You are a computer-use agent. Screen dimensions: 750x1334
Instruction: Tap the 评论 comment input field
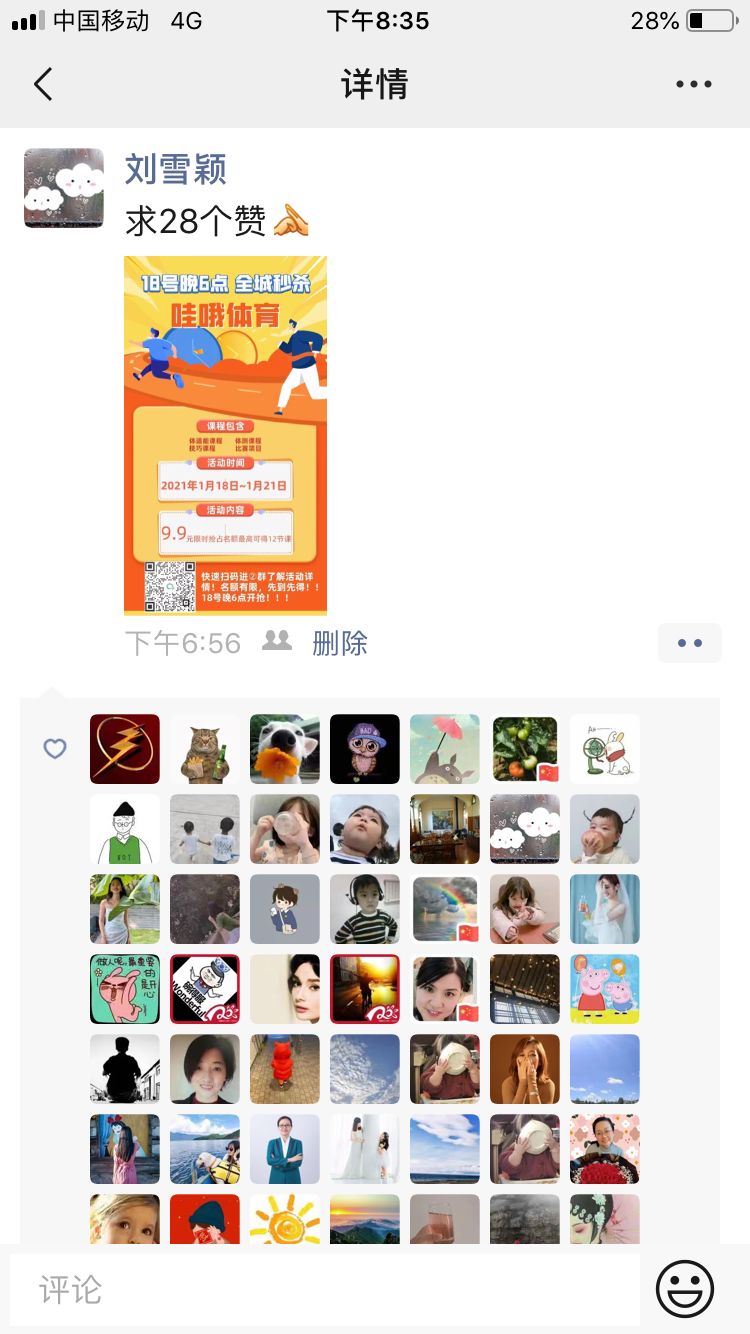coord(325,1290)
